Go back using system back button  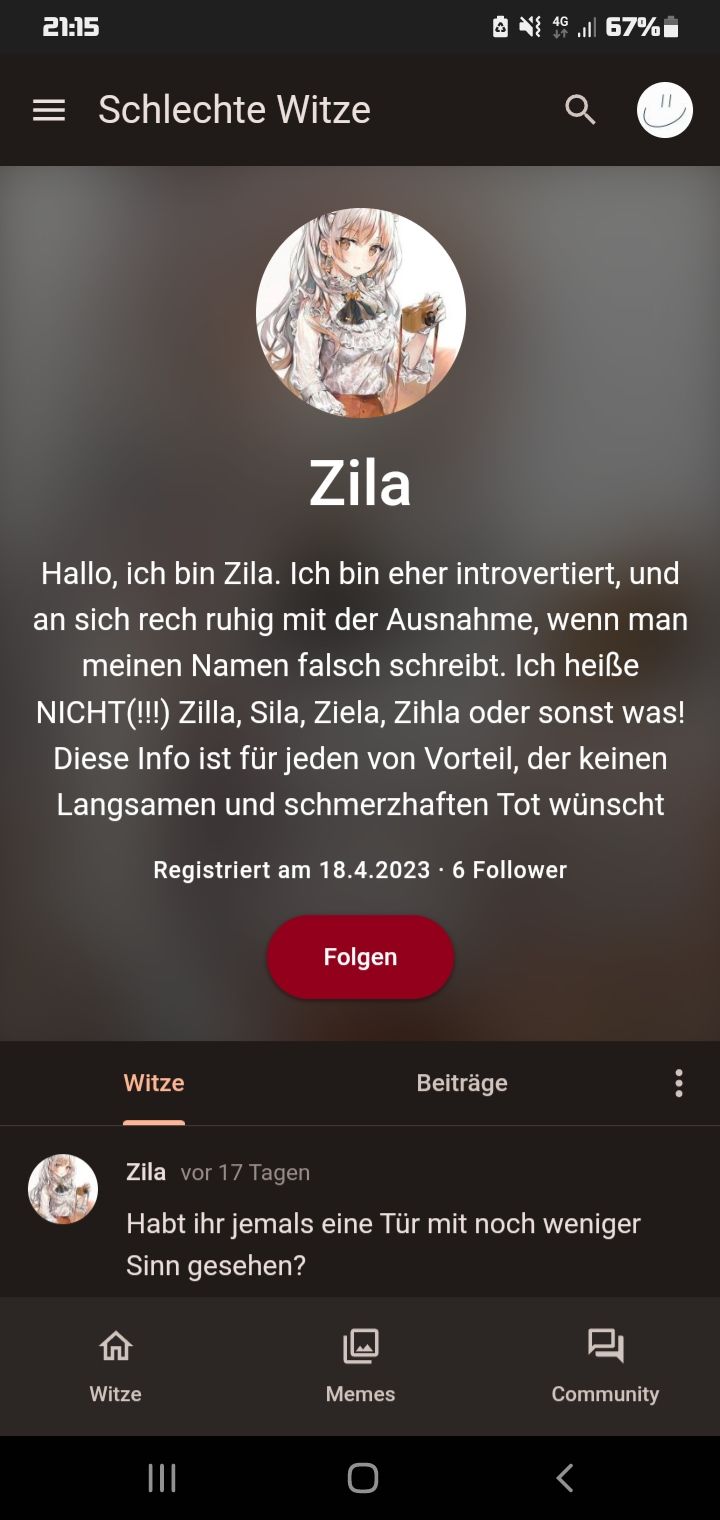[x=565, y=1478]
